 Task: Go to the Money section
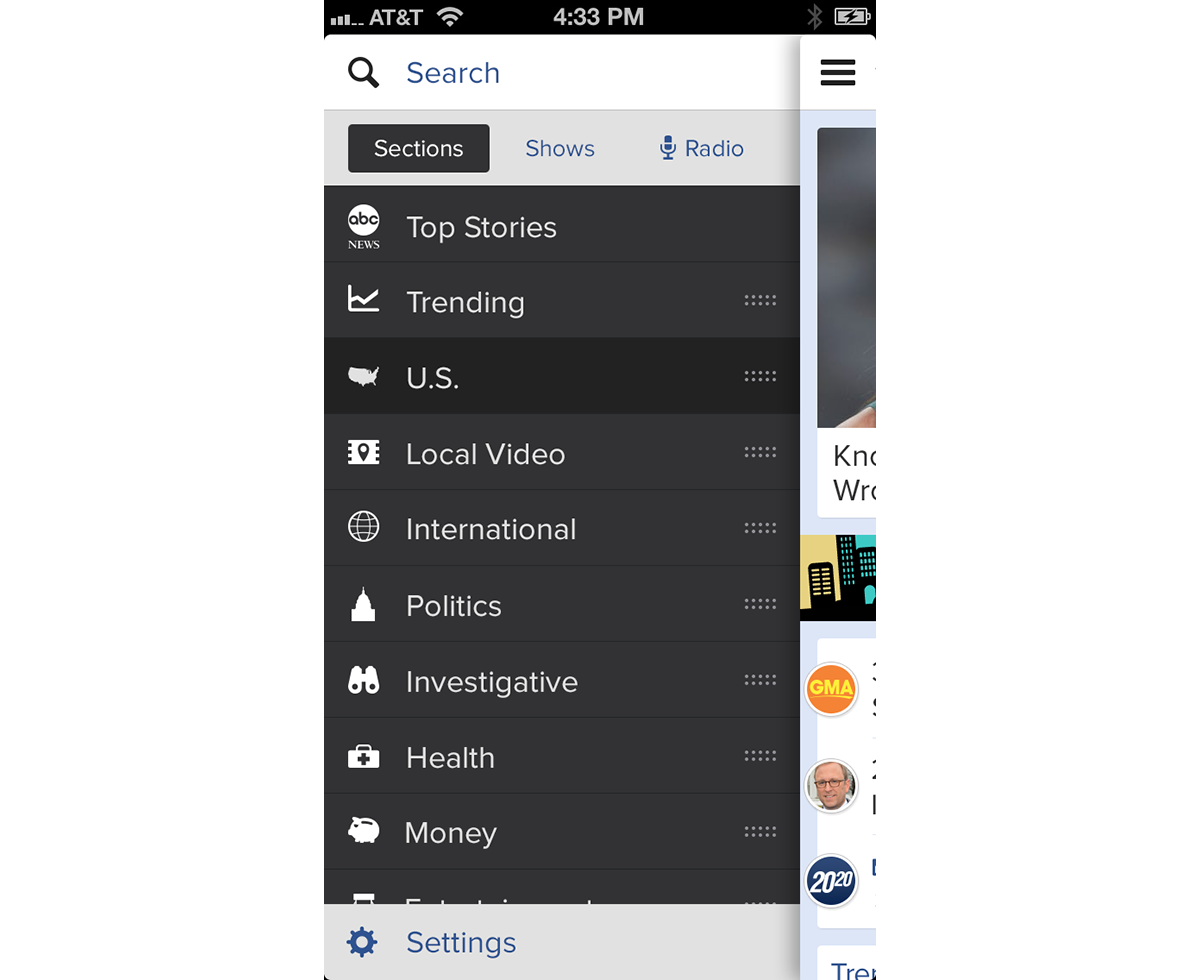point(450,833)
